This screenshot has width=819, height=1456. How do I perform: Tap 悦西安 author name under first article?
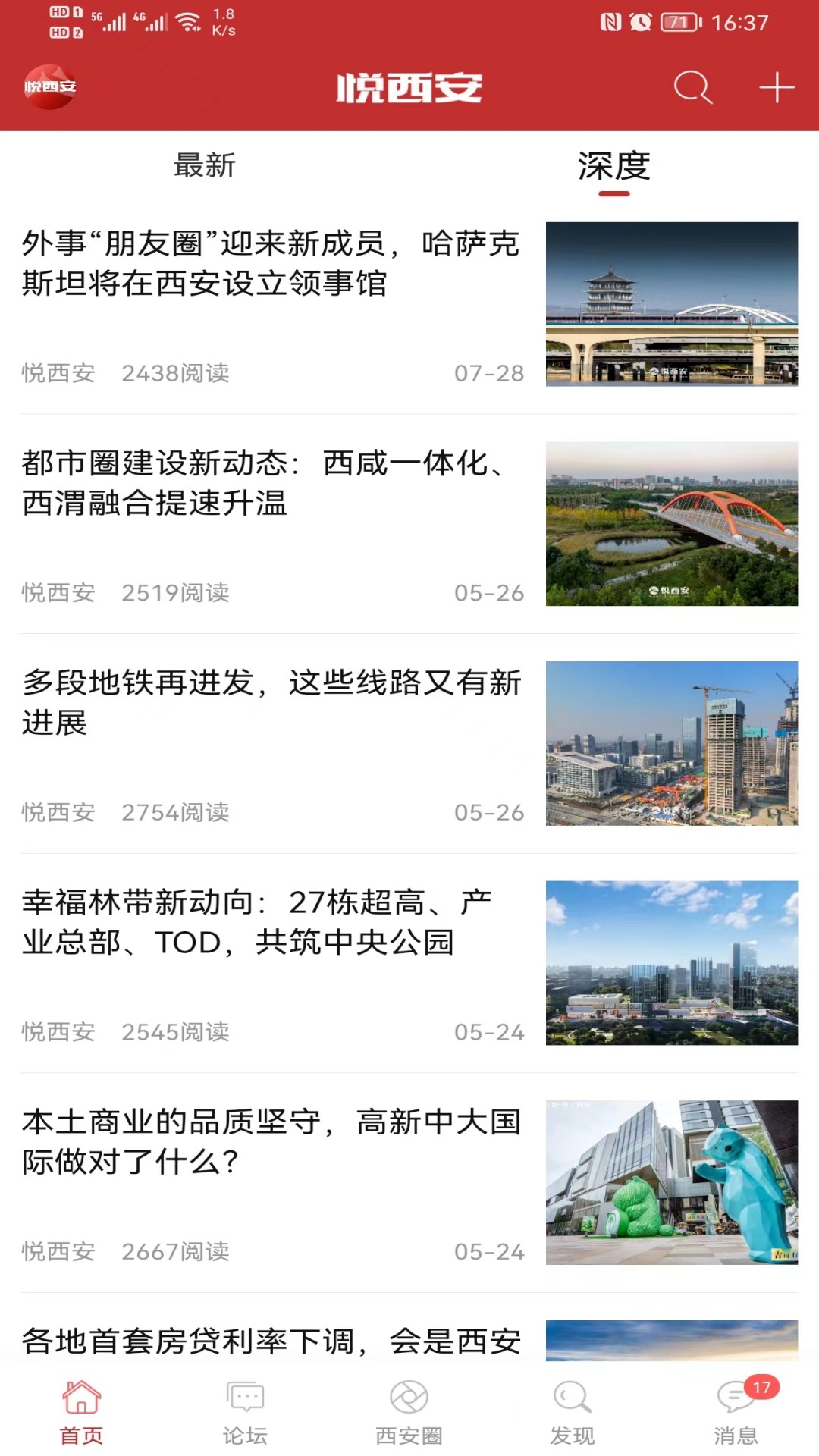coord(57,373)
